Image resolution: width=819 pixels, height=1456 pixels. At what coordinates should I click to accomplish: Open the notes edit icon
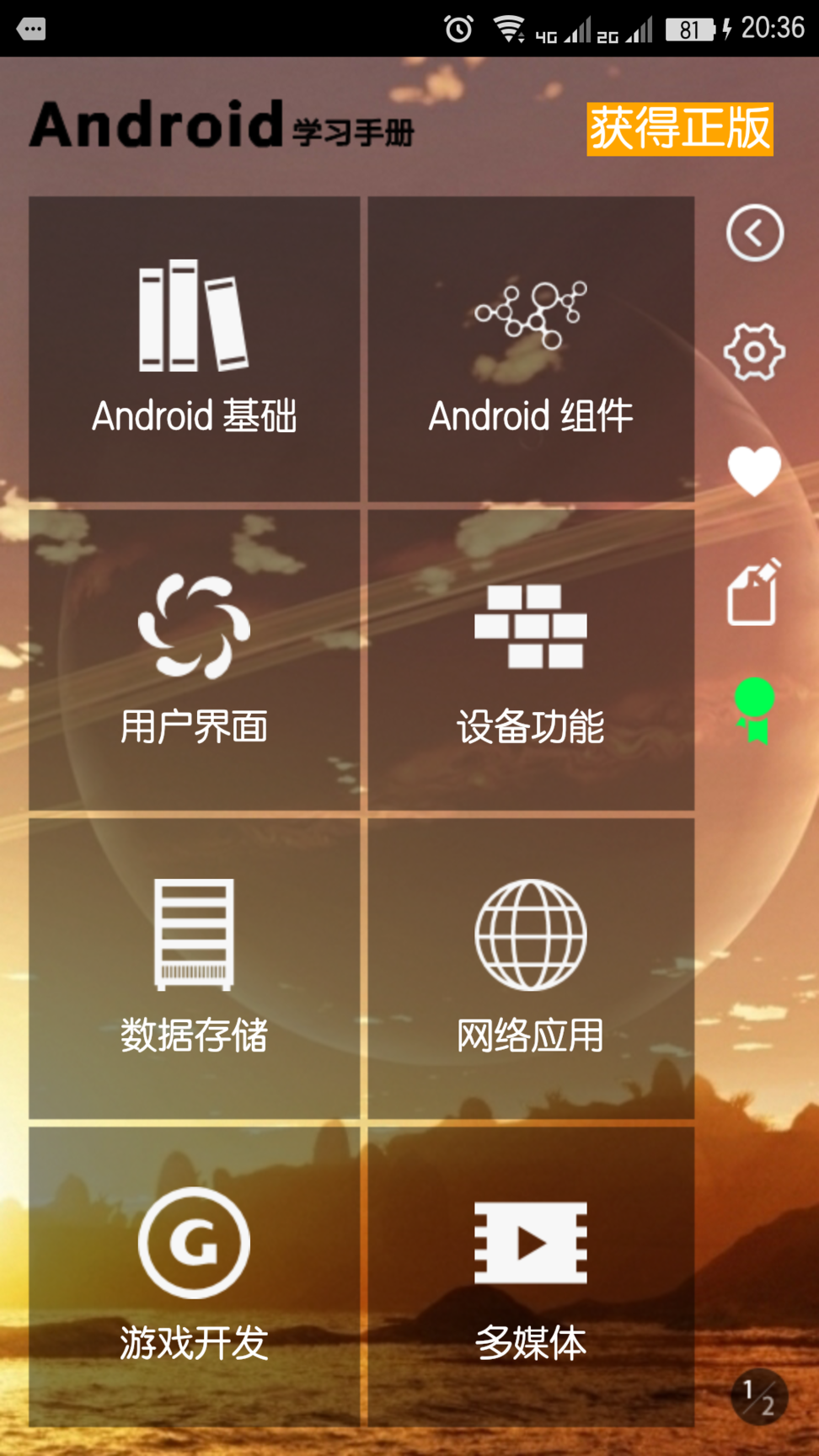753,591
